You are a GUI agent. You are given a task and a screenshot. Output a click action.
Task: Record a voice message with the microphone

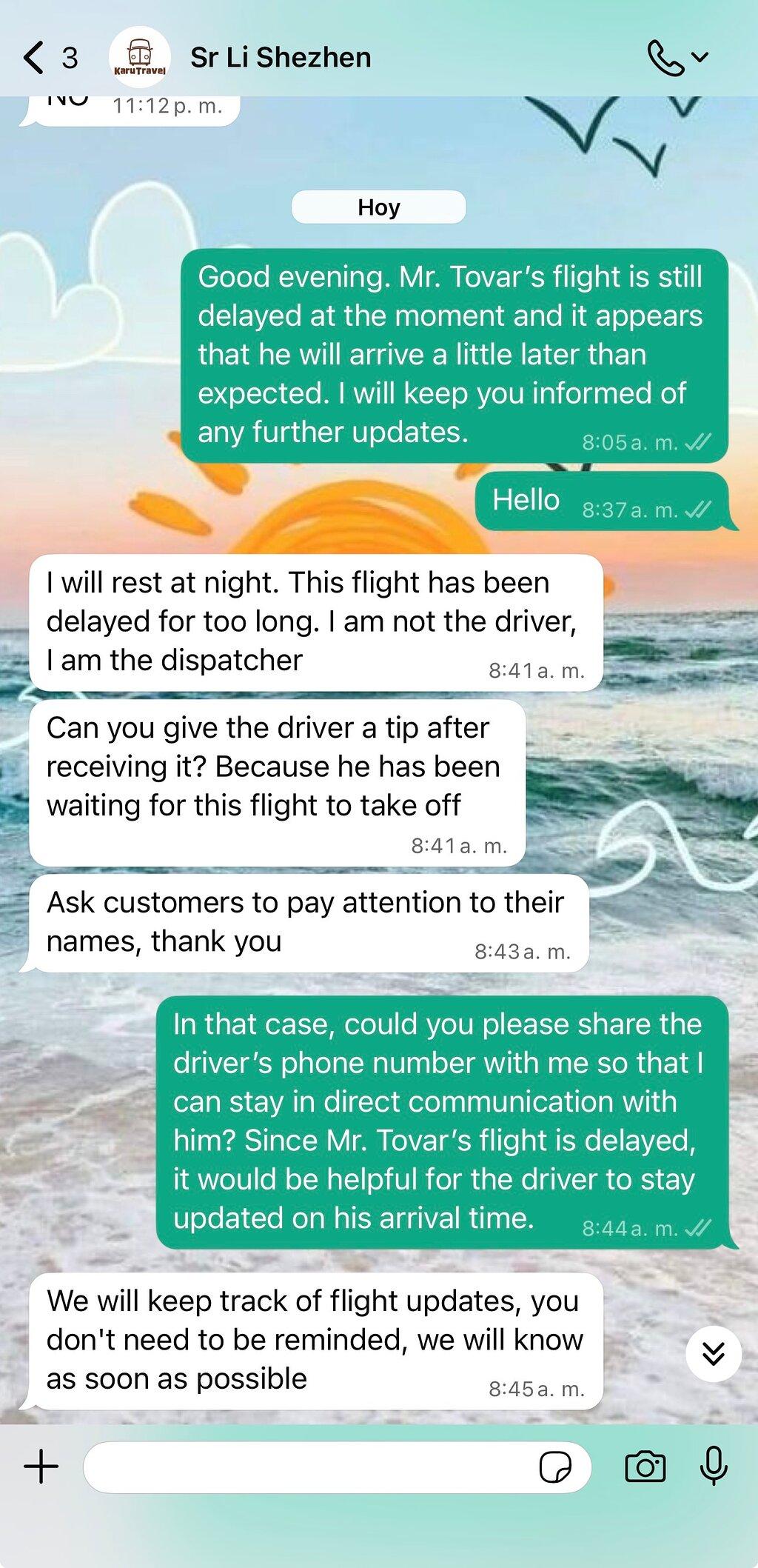714,1467
